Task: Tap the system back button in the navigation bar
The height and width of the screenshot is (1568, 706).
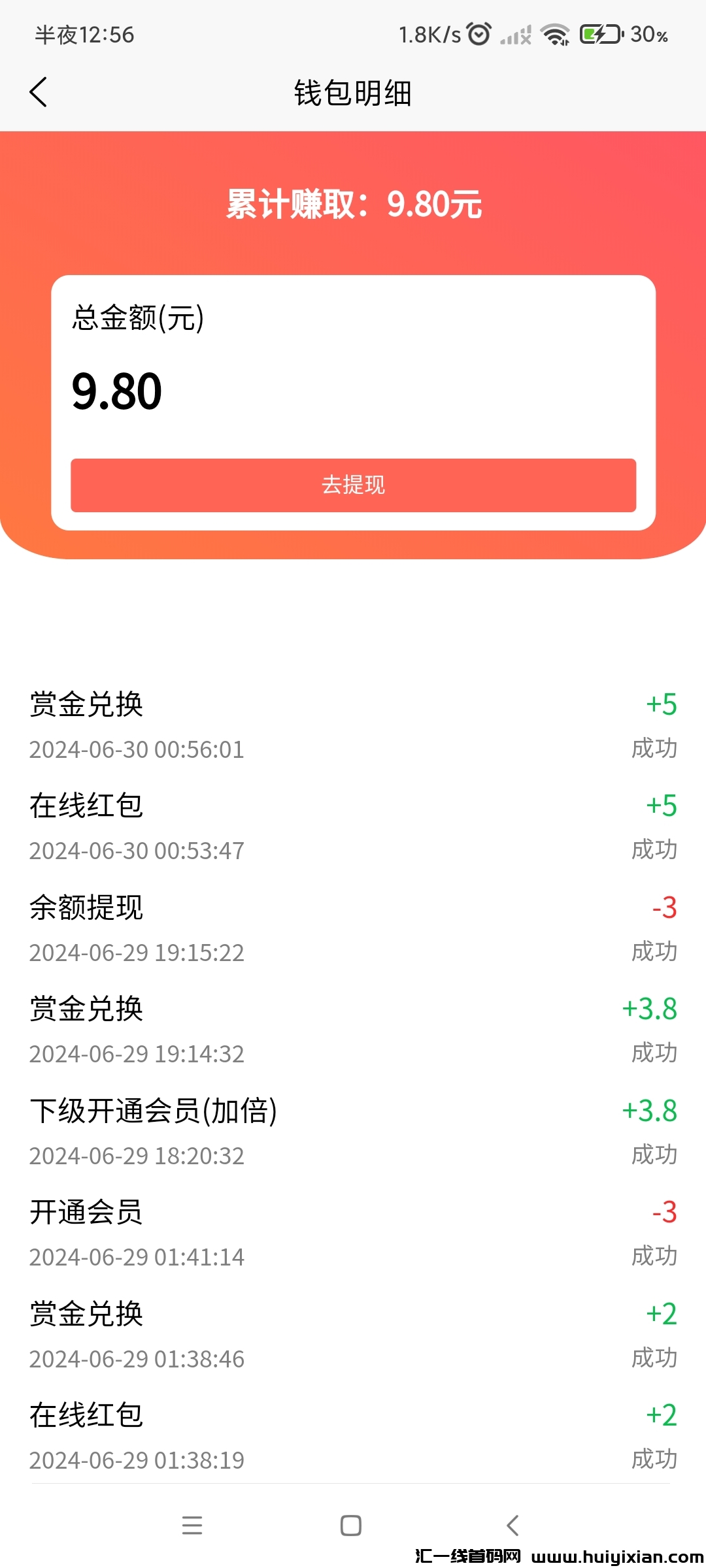Action: [x=513, y=1526]
